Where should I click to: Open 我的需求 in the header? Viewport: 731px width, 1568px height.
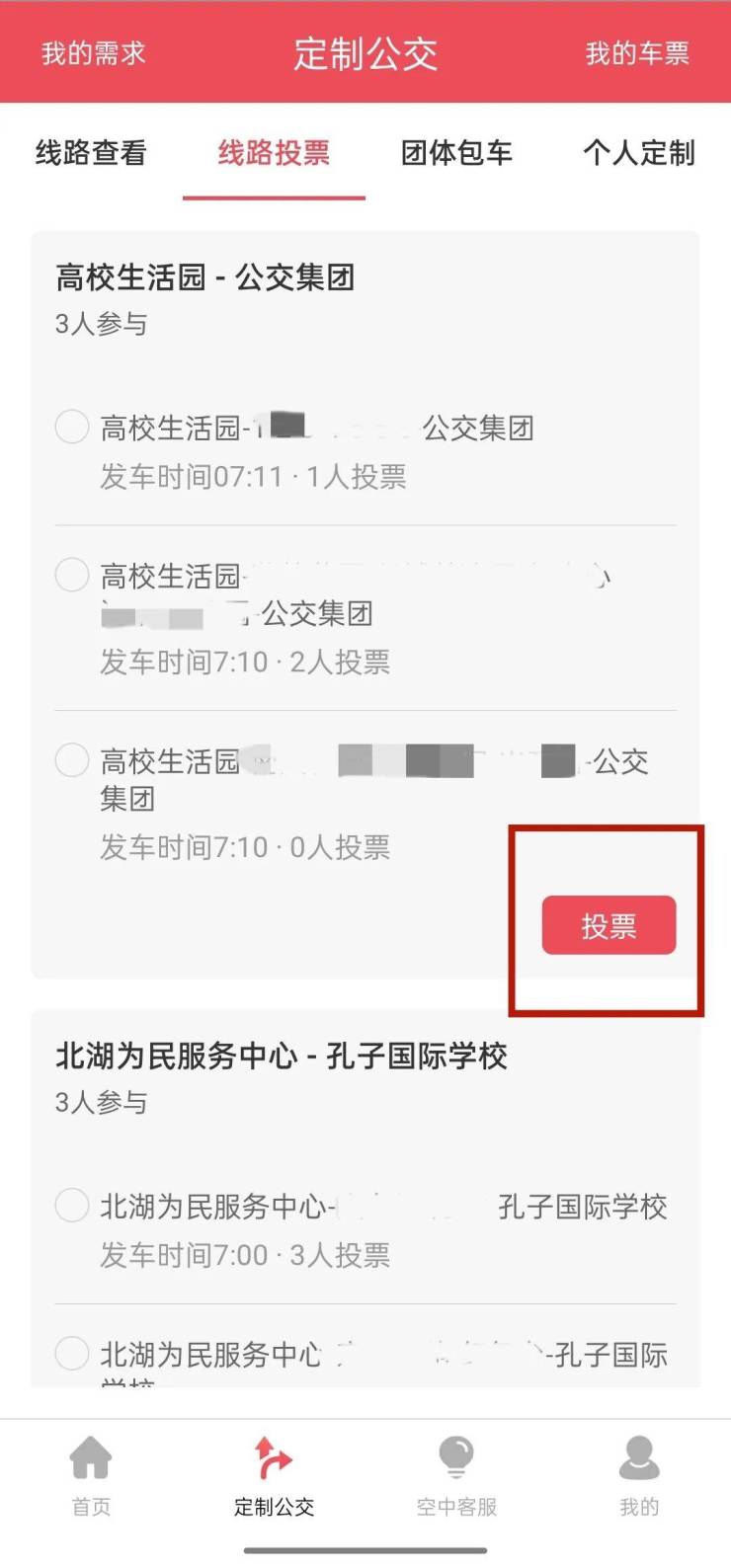click(93, 53)
